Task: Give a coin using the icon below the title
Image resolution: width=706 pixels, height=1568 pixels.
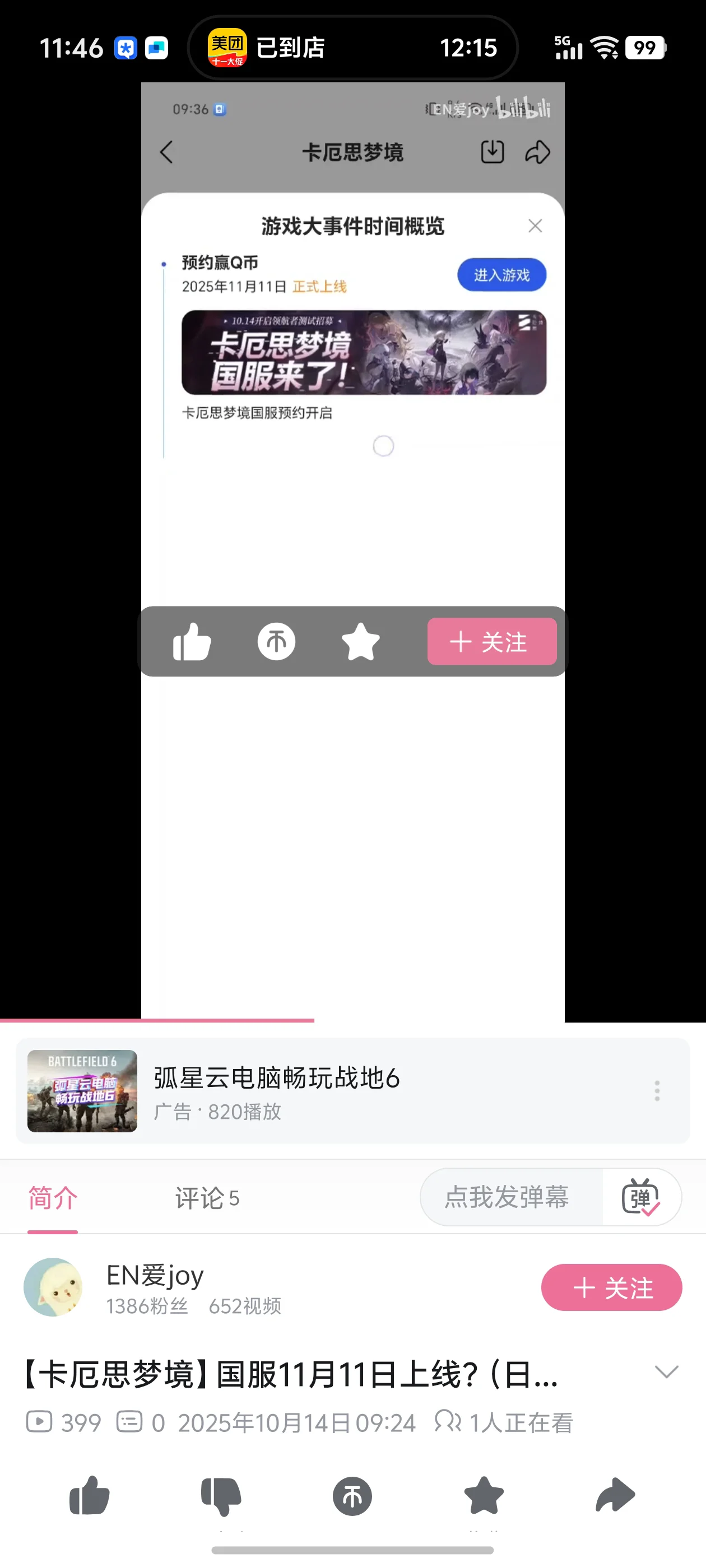Action: tap(352, 1496)
